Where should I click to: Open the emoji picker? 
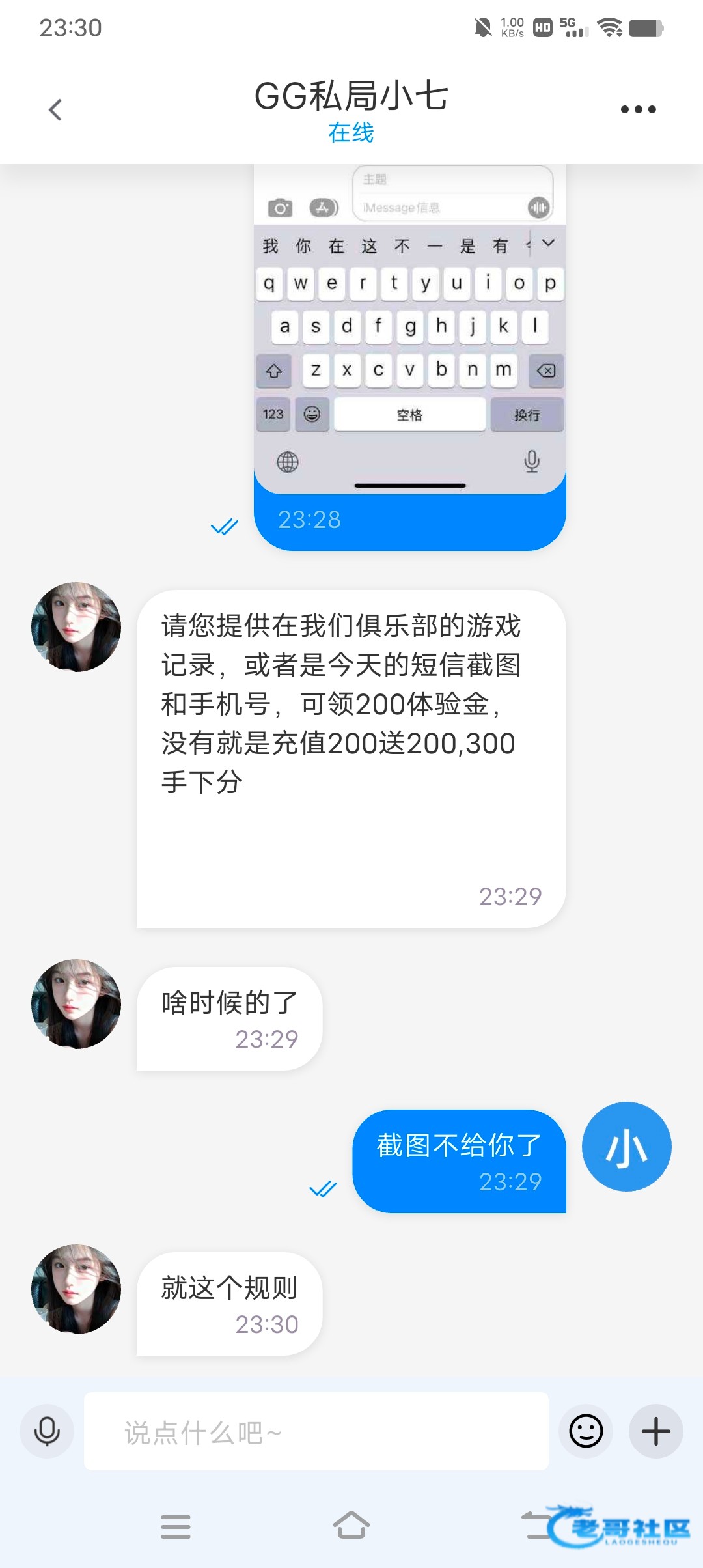click(x=586, y=1431)
